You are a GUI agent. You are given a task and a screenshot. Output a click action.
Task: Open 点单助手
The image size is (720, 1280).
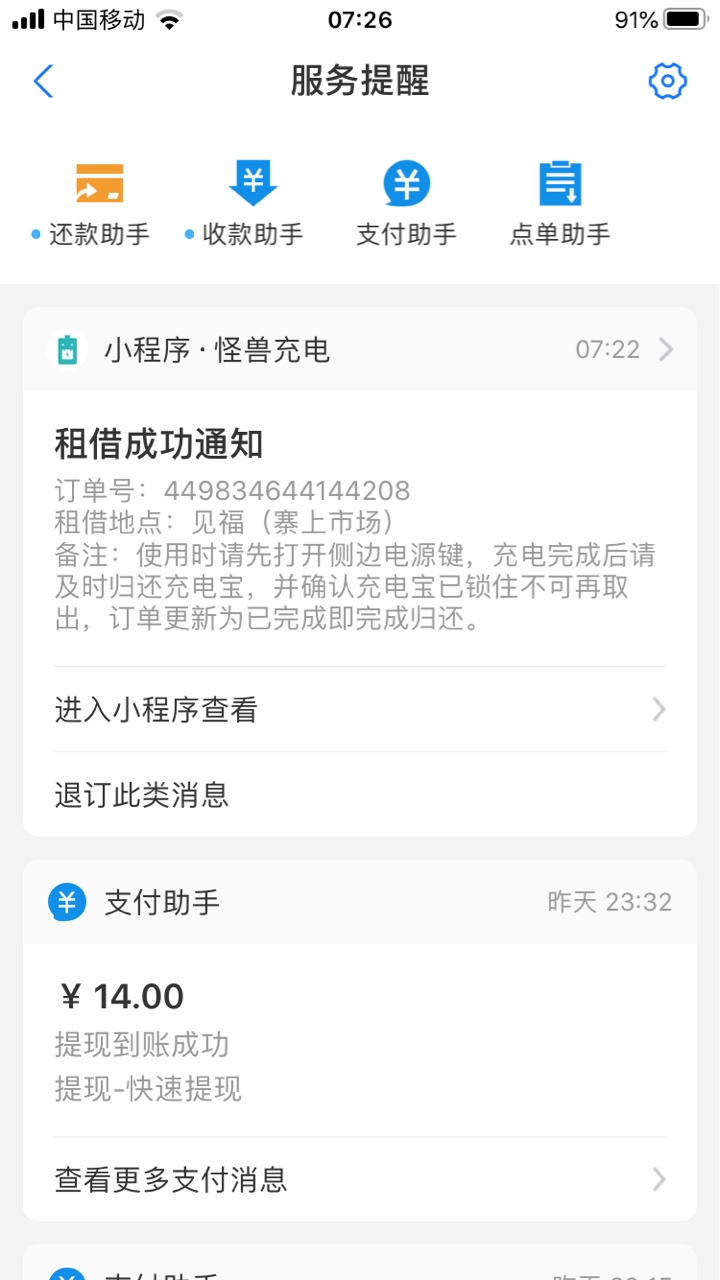click(560, 204)
